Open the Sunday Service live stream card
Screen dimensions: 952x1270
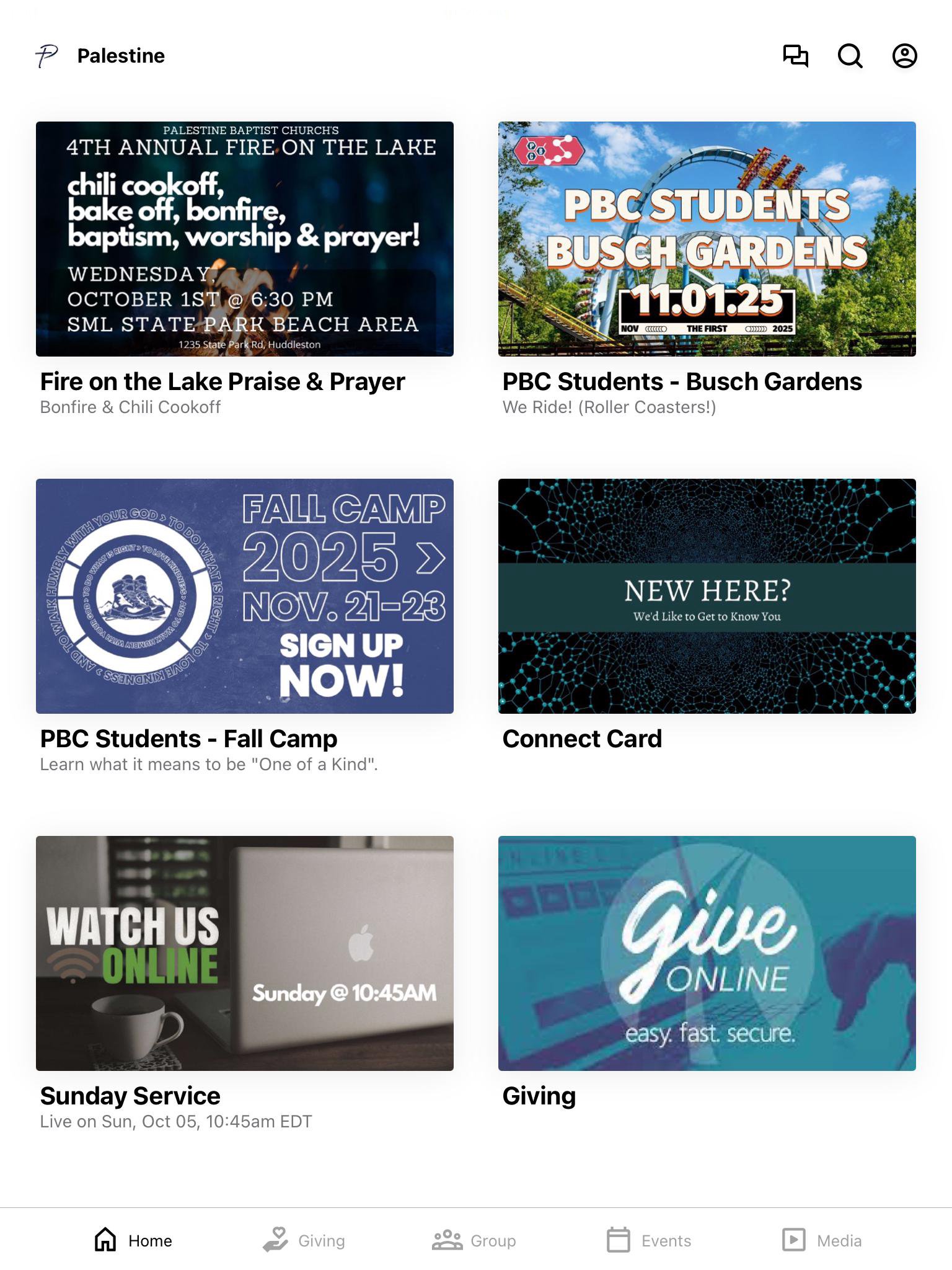pos(244,953)
